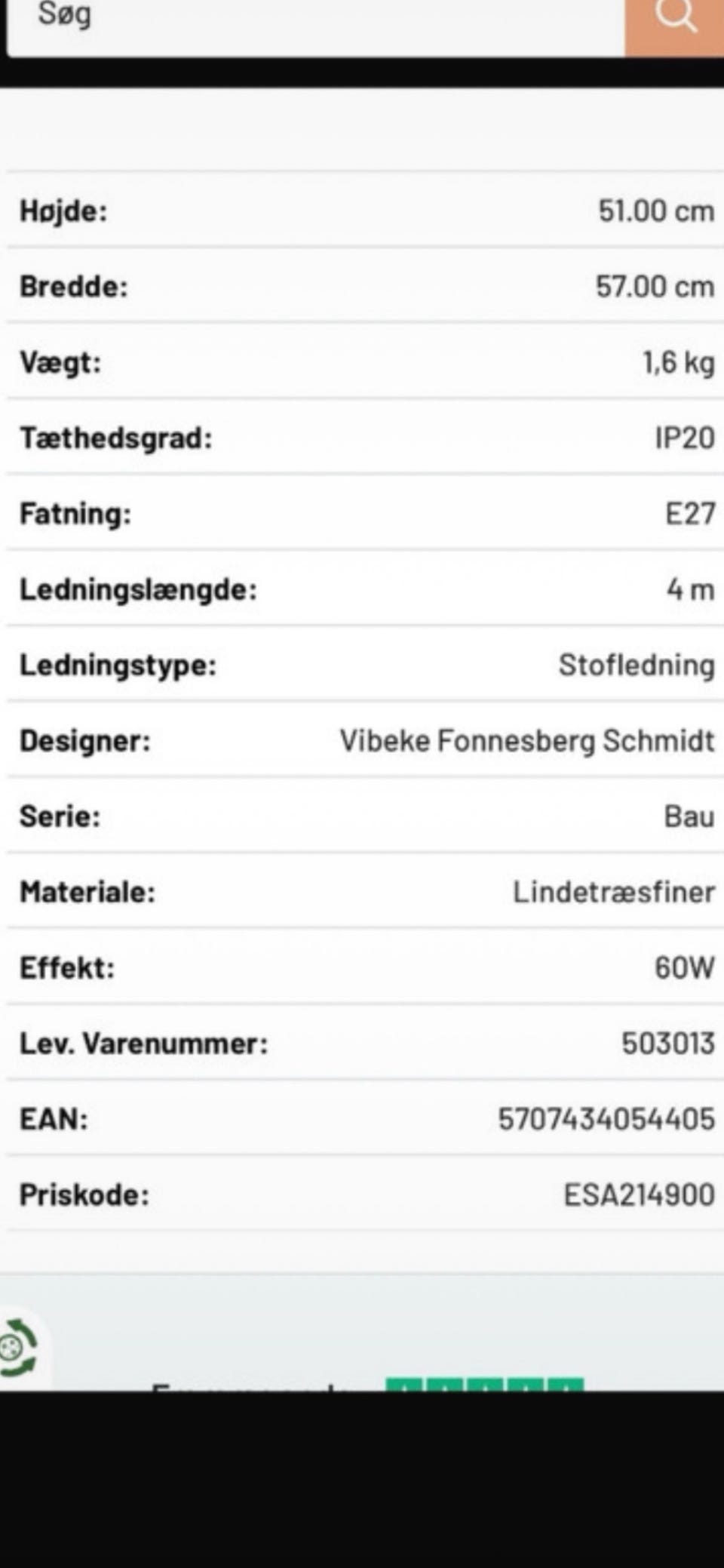Click the EAN number 5707434054405

tap(606, 1120)
